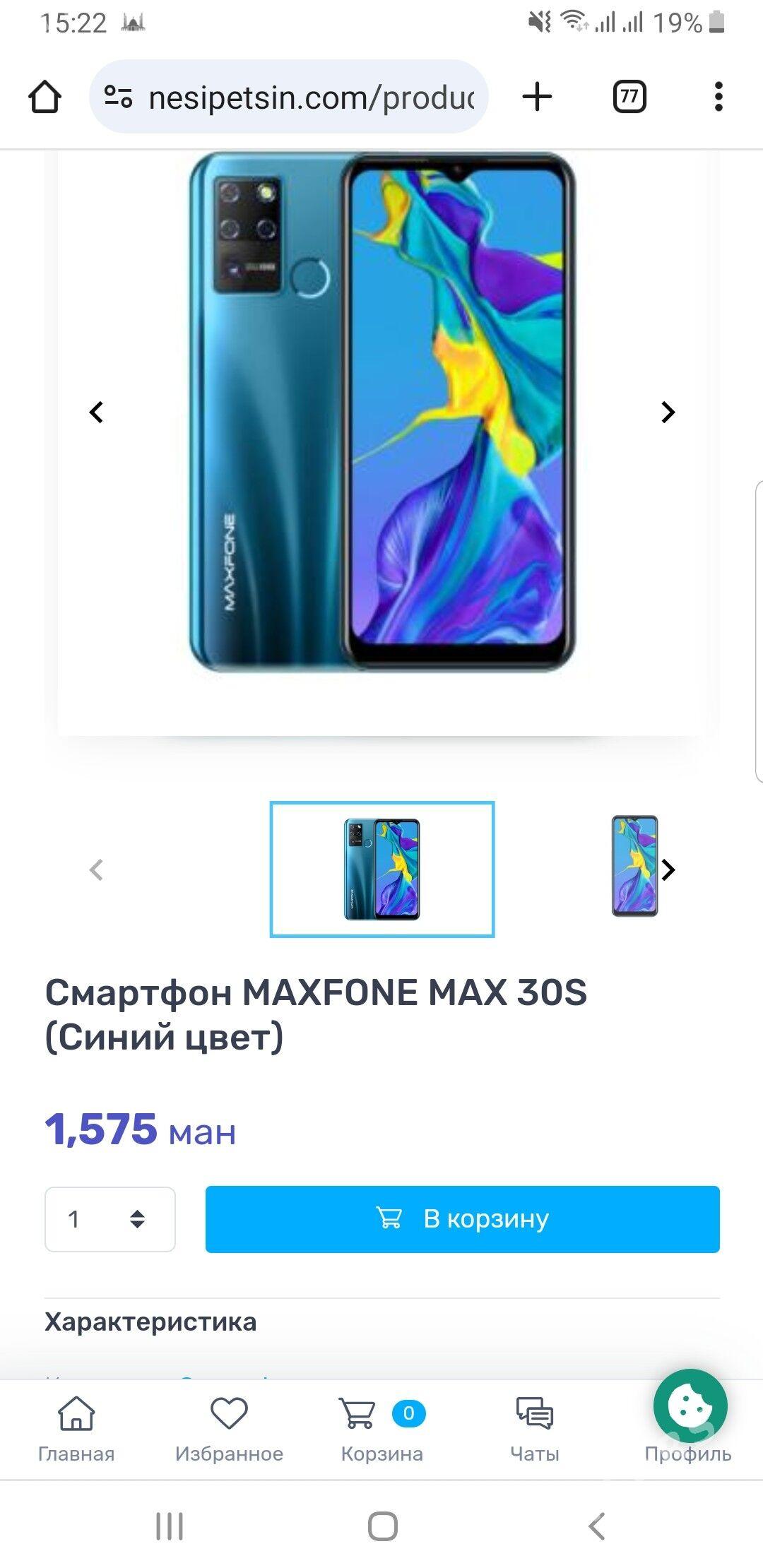Open the green cookie settings button

tap(690, 1406)
